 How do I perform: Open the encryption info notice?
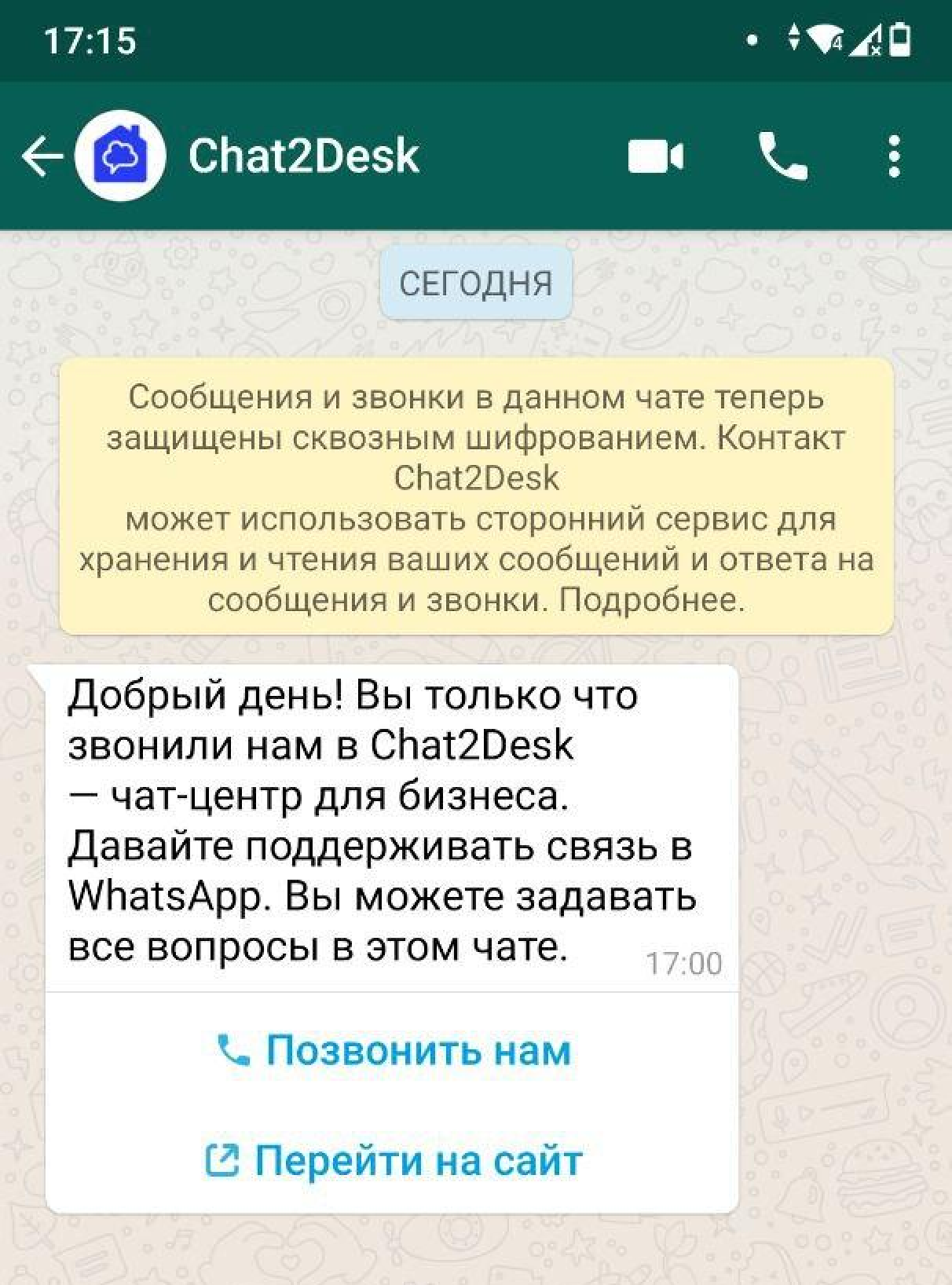tap(476, 497)
